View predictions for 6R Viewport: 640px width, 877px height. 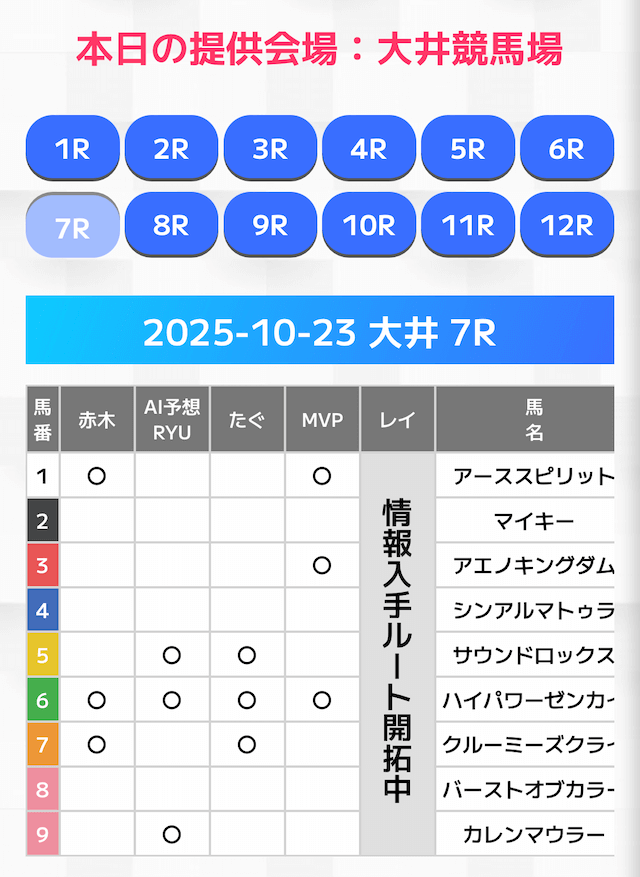pyautogui.click(x=566, y=149)
